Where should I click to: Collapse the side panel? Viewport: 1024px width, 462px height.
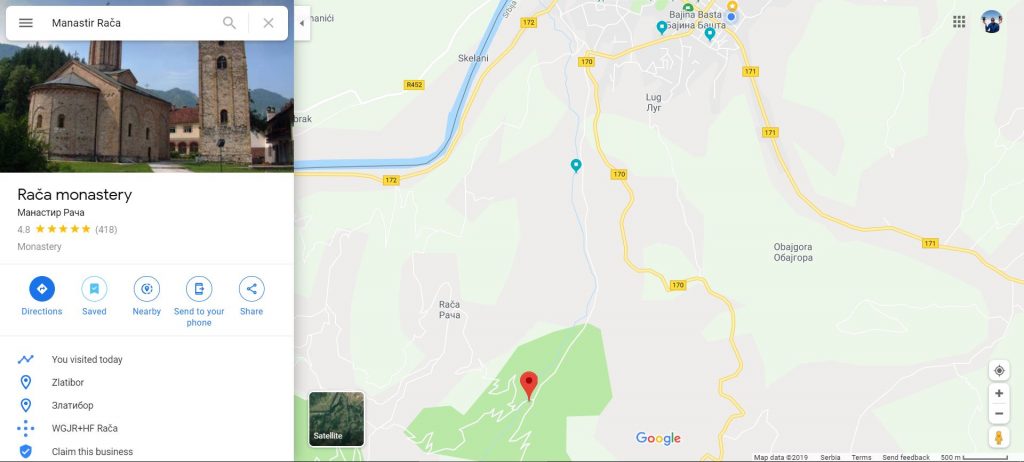click(x=302, y=23)
